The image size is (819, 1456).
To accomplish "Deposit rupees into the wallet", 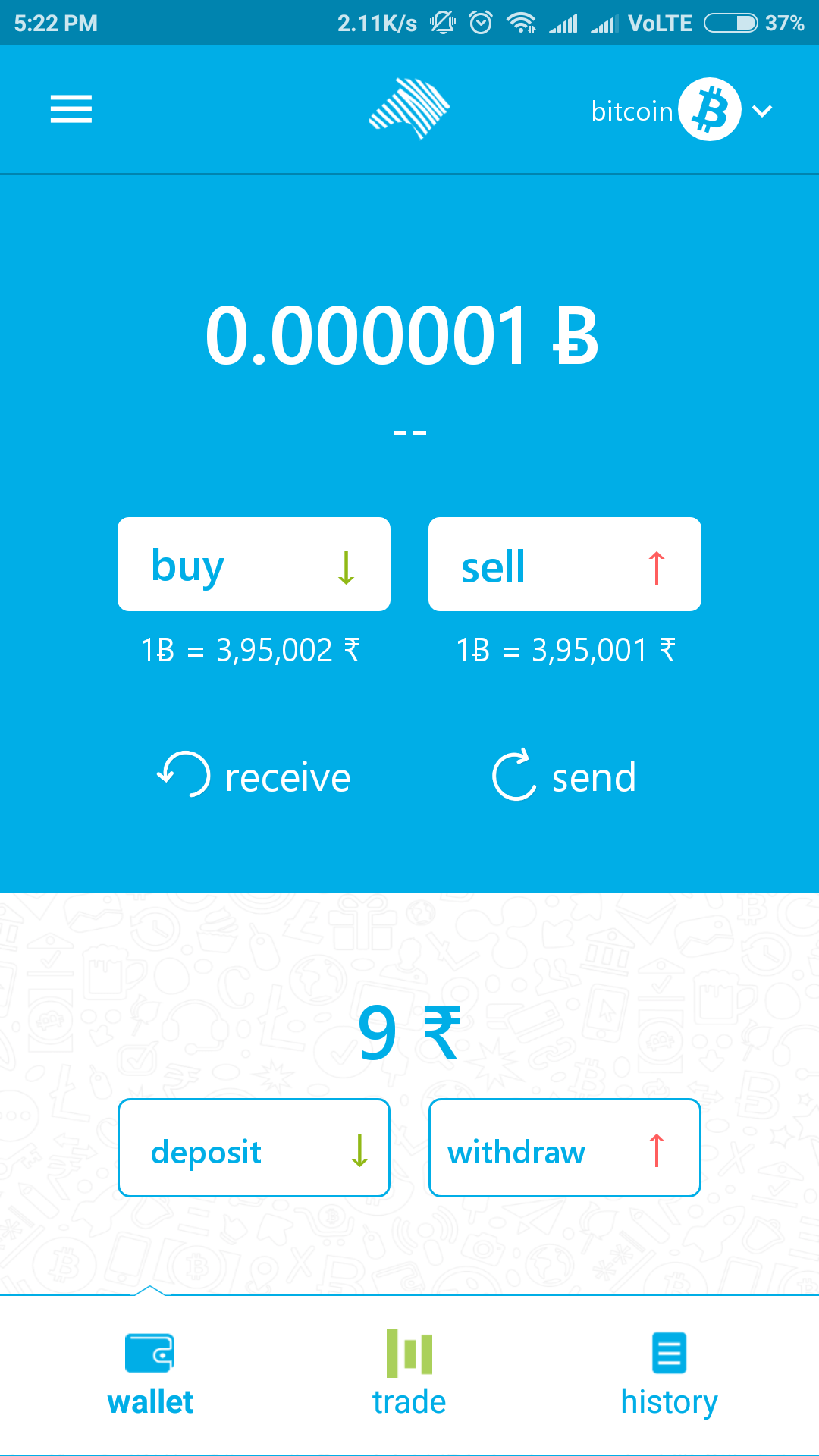I will (x=254, y=1148).
